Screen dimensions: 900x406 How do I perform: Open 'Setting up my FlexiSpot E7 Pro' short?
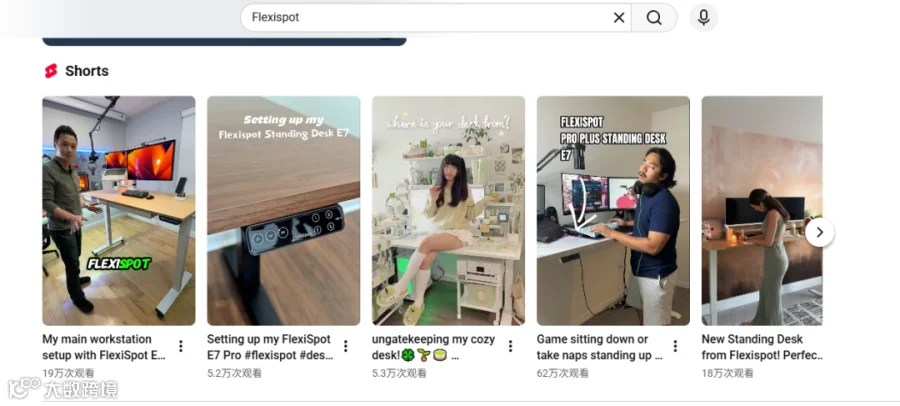click(284, 211)
